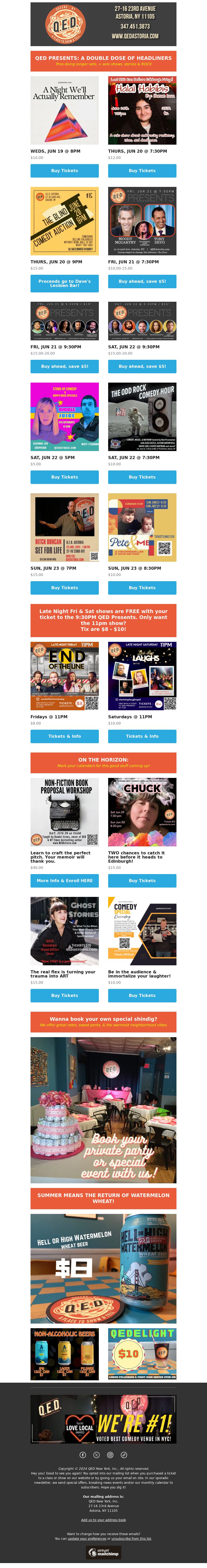Buy tickets for Sun, Jun 23 8:30PM show
Image resolution: width=207 pixels, height=1568 pixels.
pyautogui.click(x=142, y=588)
